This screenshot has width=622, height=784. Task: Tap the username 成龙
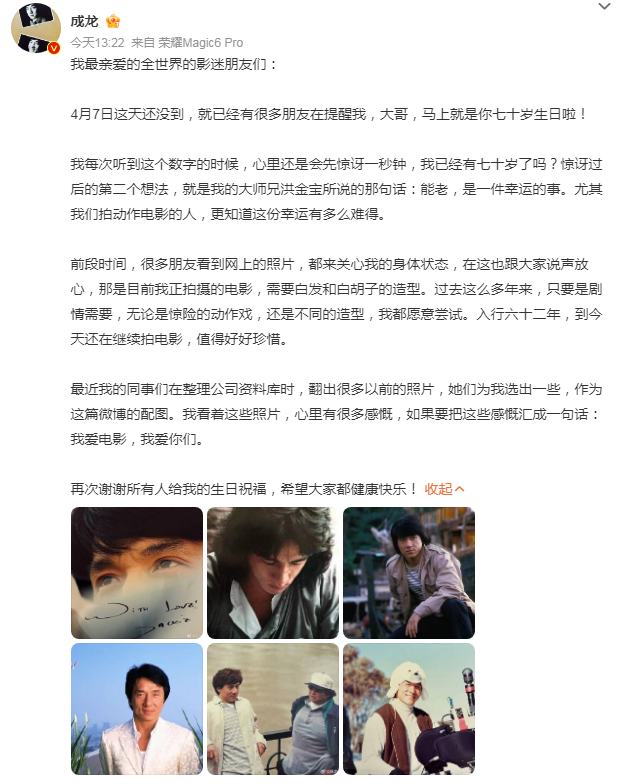84,20
